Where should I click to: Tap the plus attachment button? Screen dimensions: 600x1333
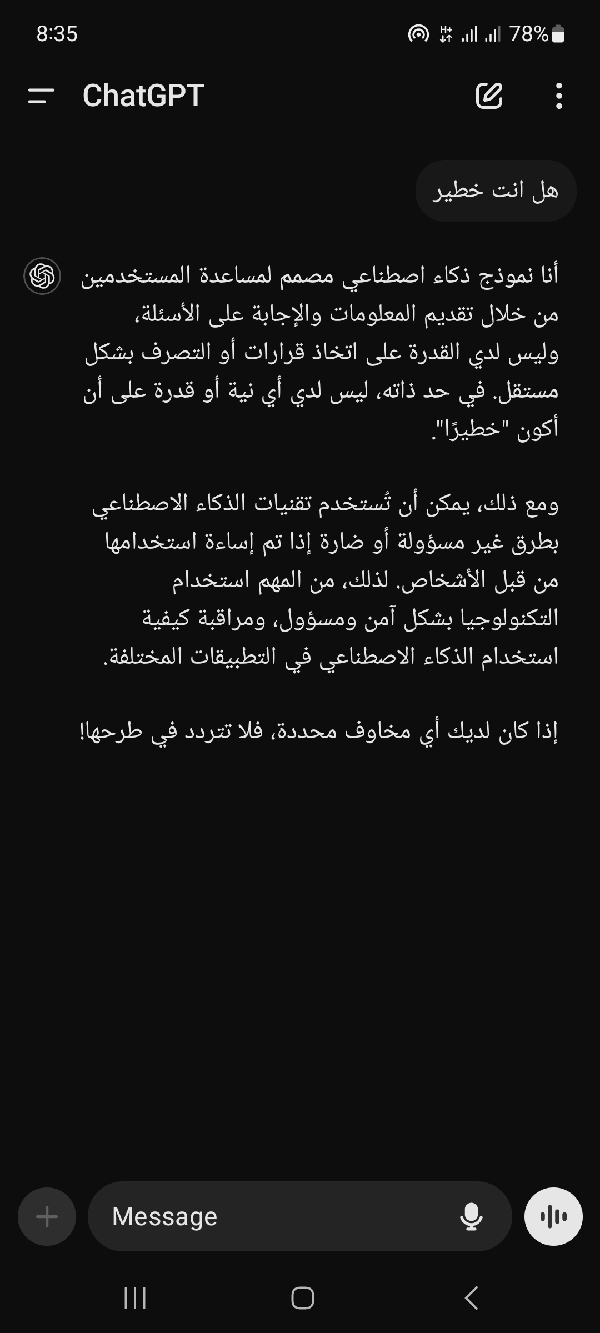[47, 1217]
